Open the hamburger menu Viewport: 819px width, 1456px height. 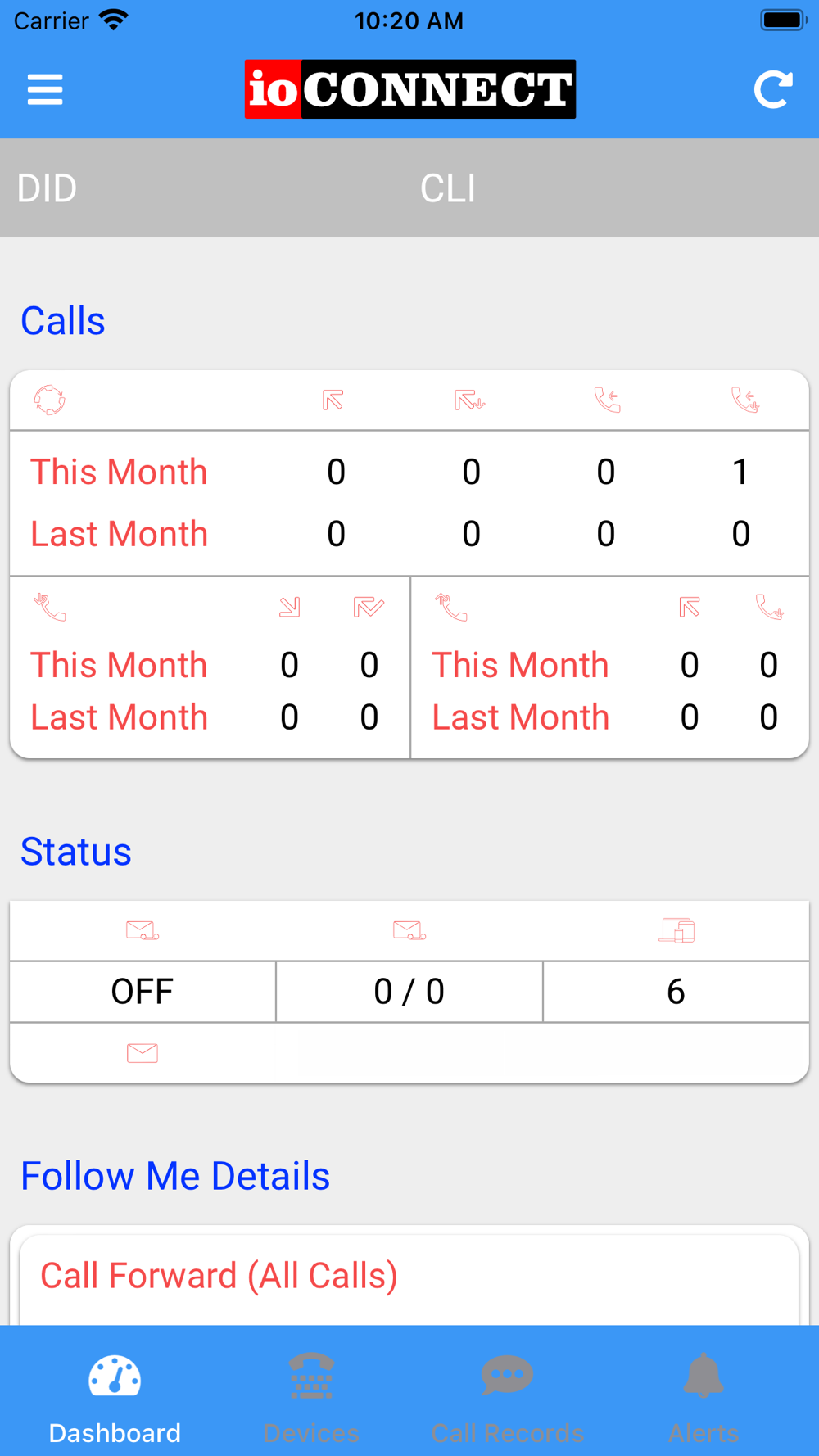[x=45, y=89]
